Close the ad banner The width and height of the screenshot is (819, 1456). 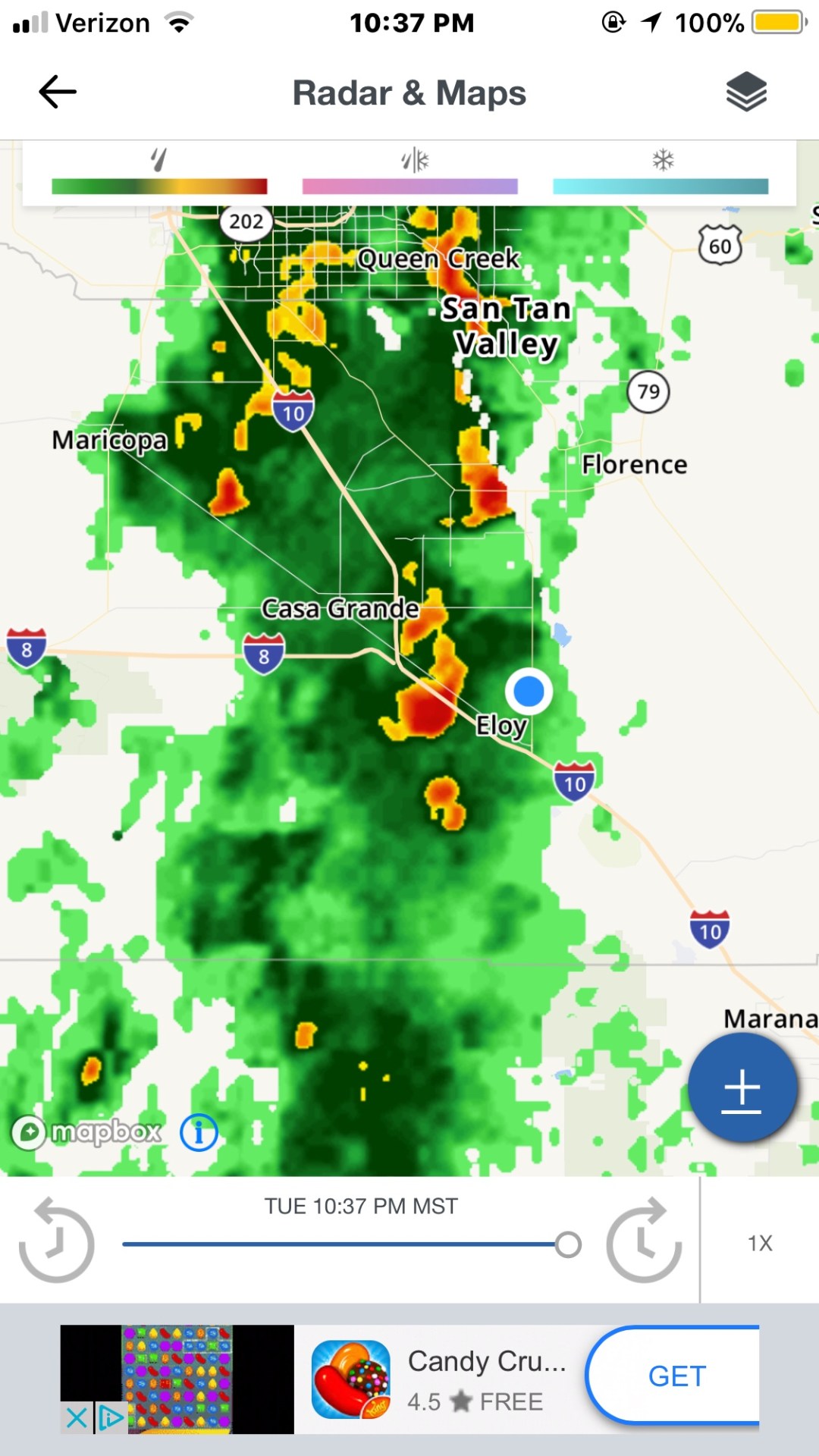(77, 1417)
